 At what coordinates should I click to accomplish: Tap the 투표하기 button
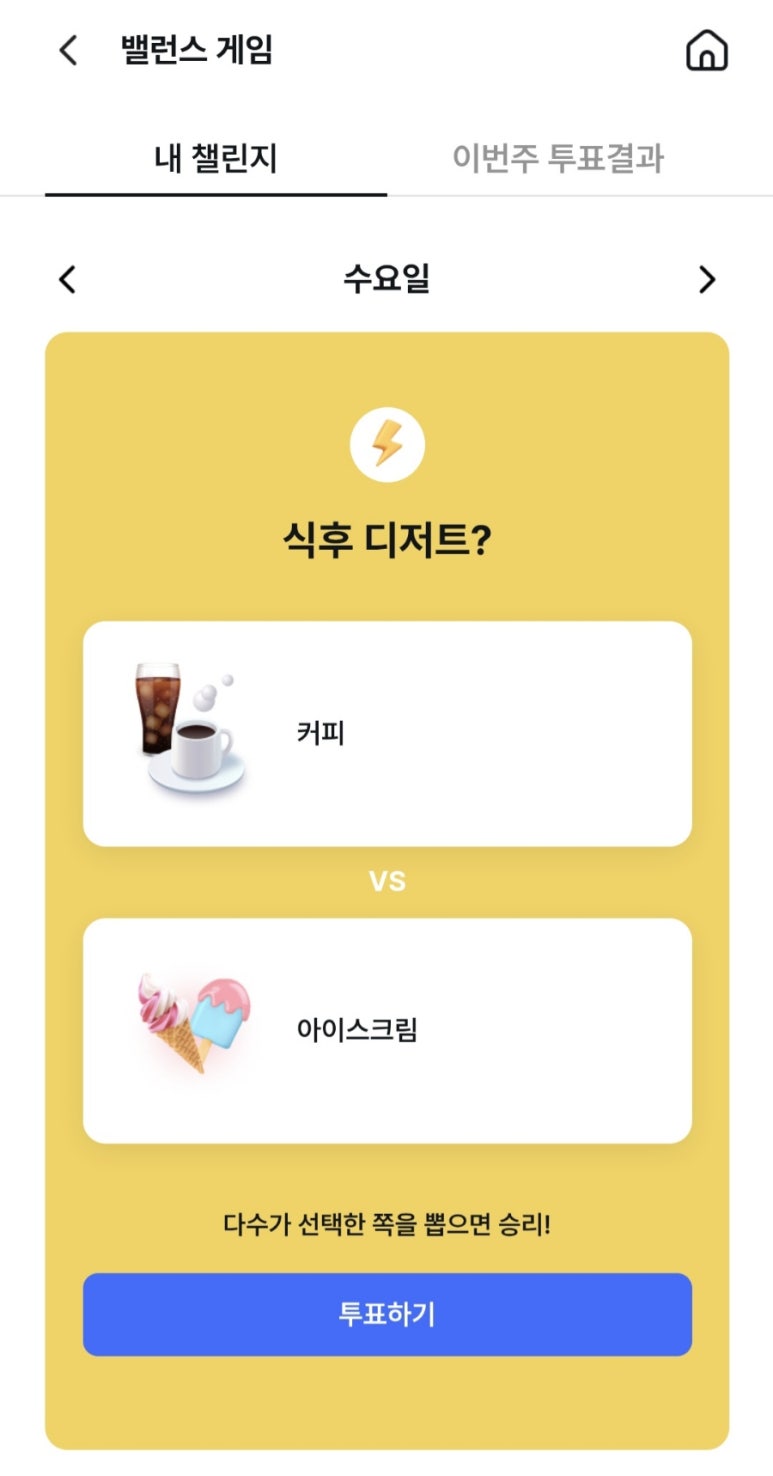tap(387, 1314)
